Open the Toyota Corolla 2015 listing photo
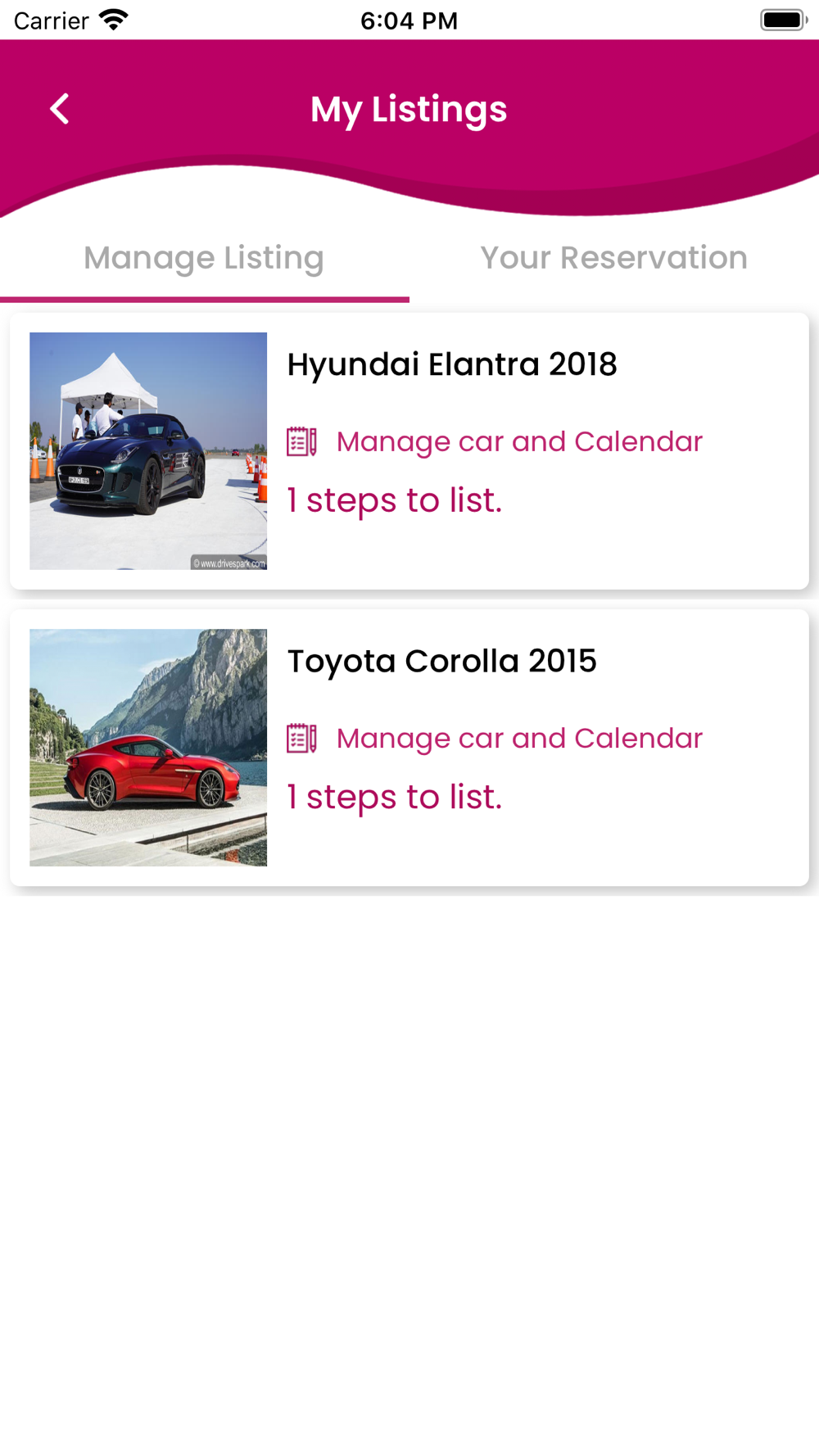This screenshot has height=1456, width=819. click(x=148, y=747)
